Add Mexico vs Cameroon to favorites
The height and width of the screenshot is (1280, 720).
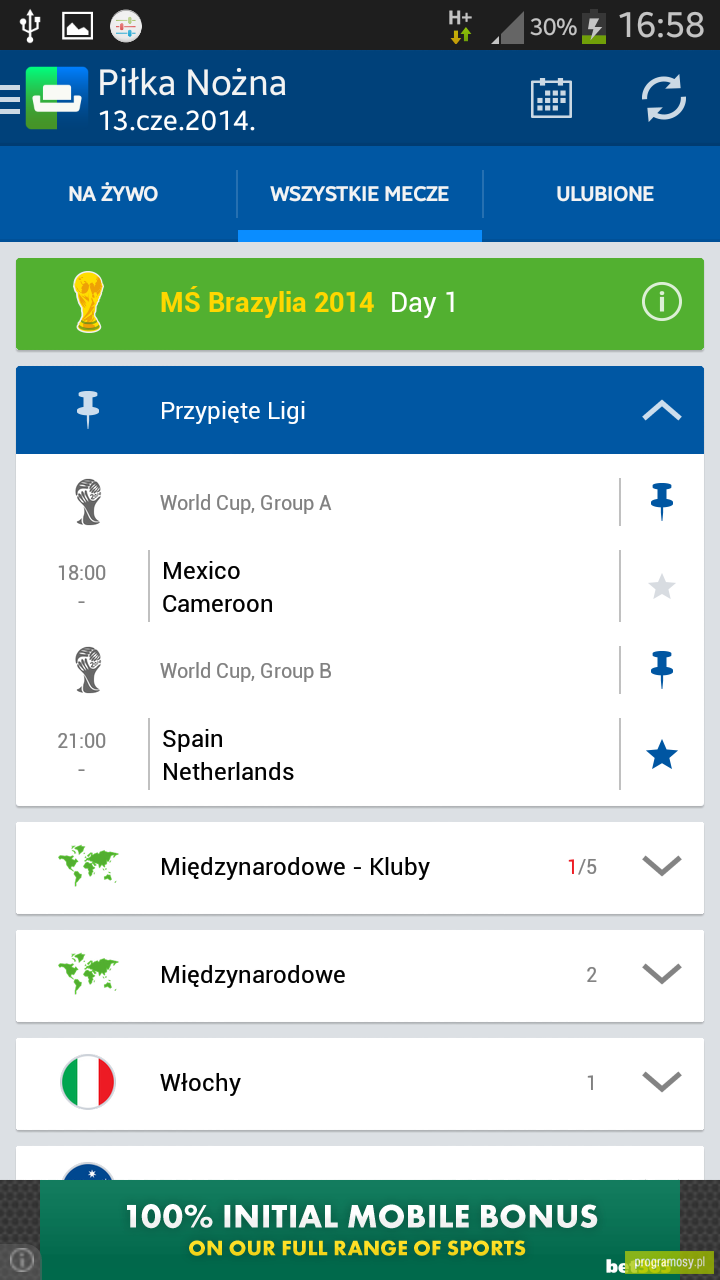662,587
